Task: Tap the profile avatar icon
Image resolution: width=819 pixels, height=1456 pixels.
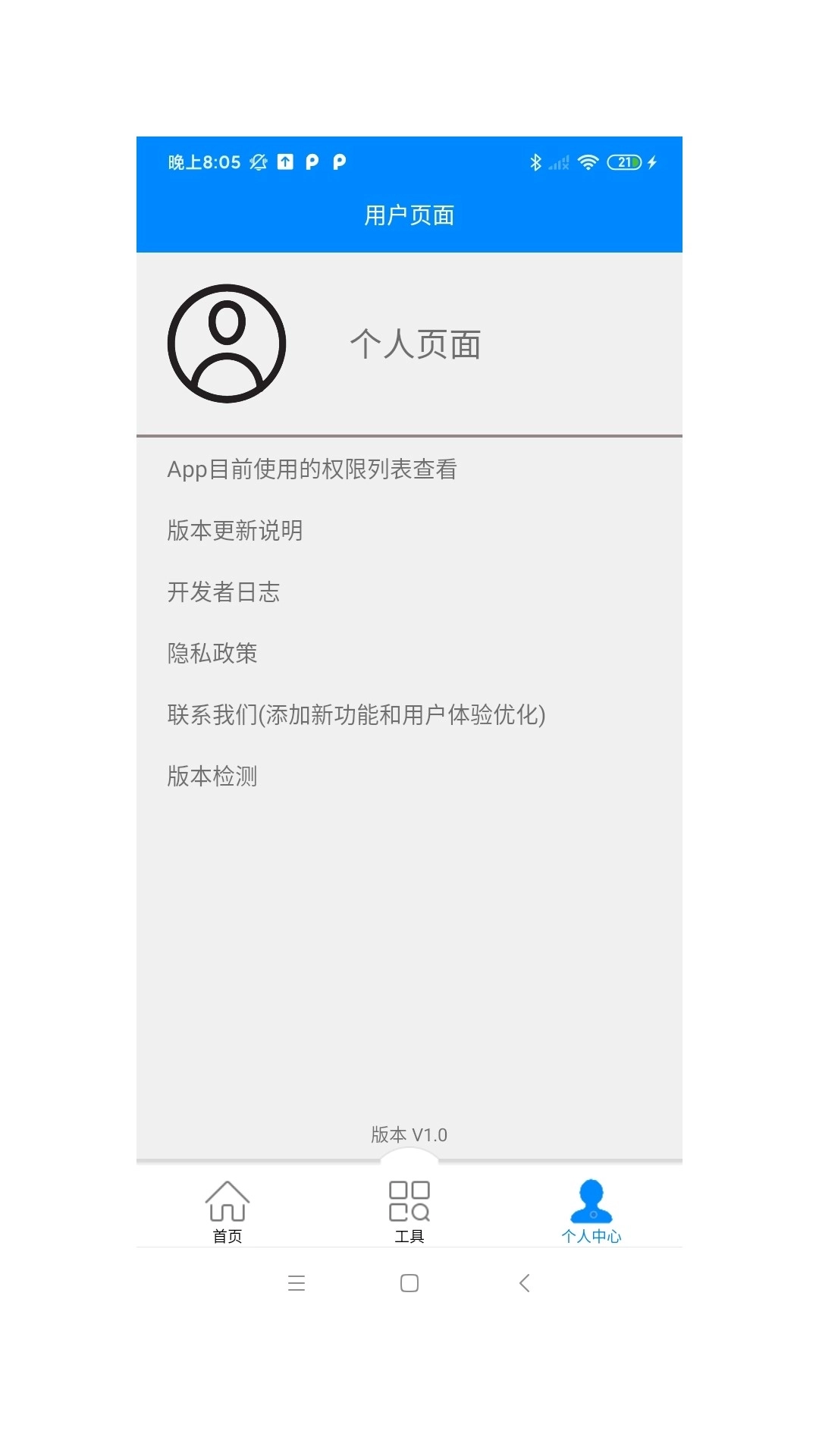Action: 226,343
